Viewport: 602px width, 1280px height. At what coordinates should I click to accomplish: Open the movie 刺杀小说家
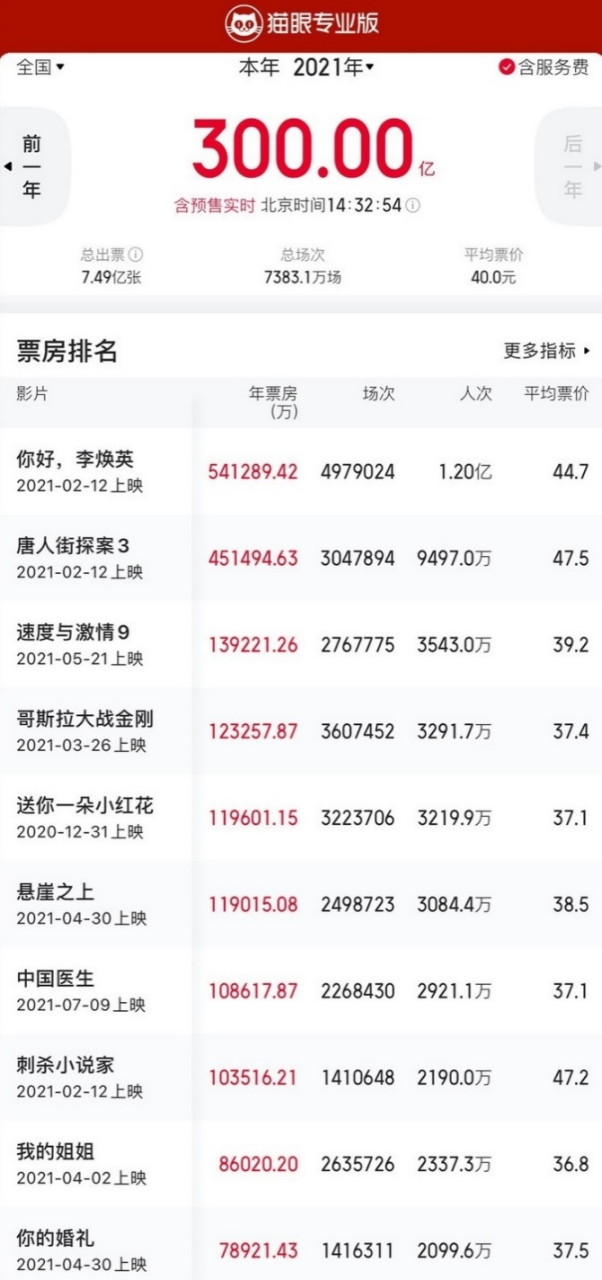coord(301,1078)
